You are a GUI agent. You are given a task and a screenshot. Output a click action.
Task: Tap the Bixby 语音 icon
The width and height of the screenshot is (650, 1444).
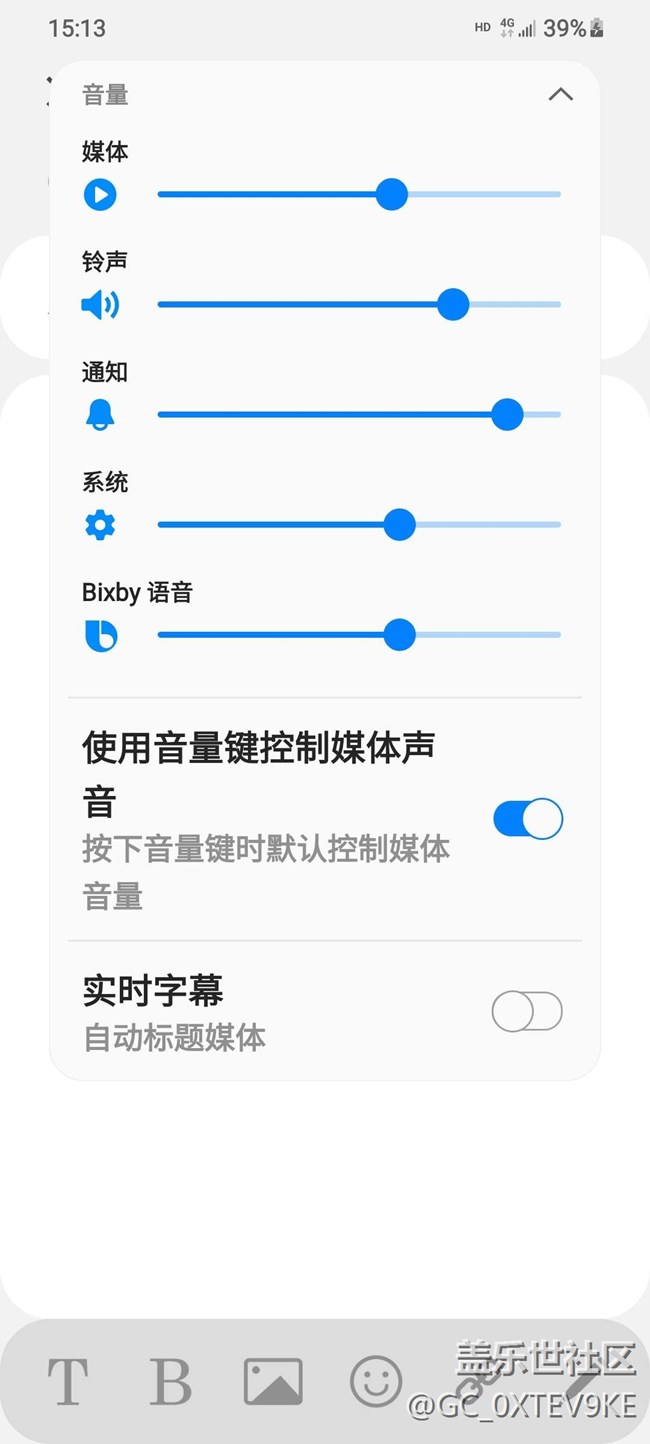[100, 635]
